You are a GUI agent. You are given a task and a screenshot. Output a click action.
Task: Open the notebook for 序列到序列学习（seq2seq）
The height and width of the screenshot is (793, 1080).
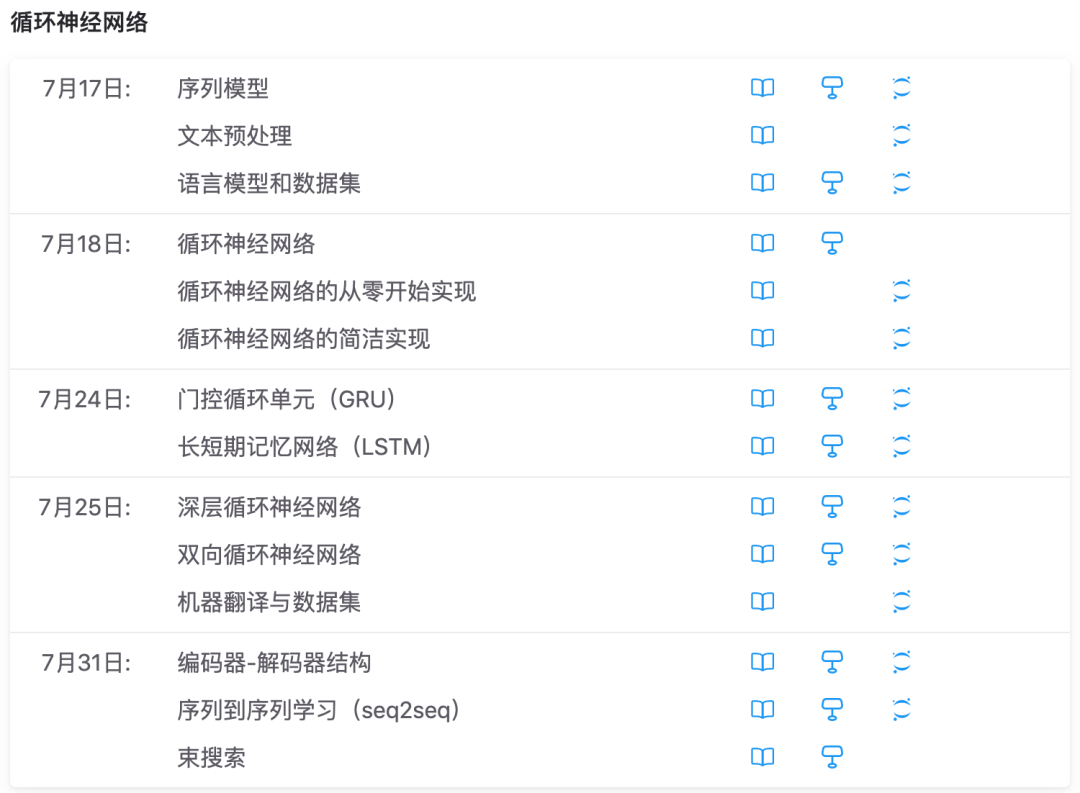tap(901, 710)
